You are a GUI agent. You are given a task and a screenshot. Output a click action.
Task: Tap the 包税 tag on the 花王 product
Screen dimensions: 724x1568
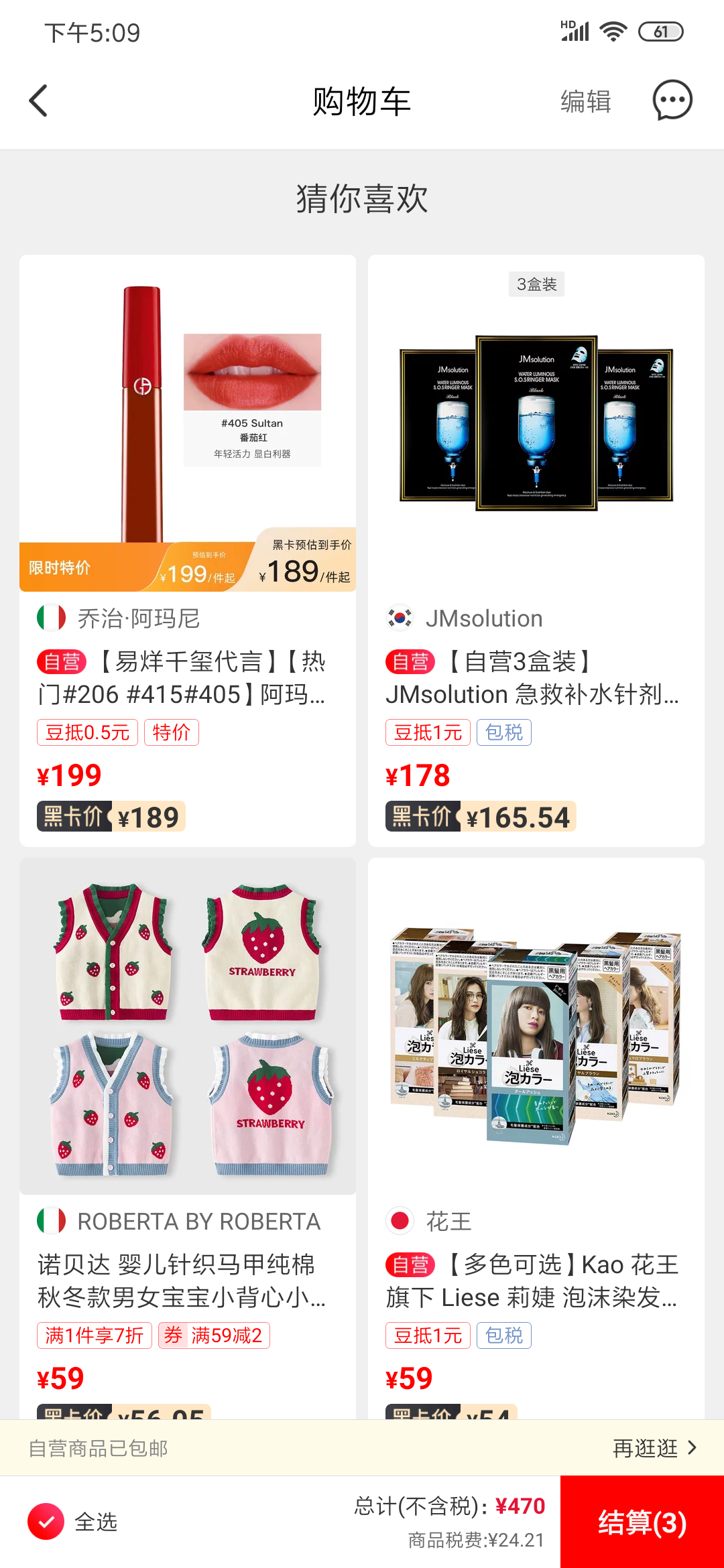(x=504, y=1335)
